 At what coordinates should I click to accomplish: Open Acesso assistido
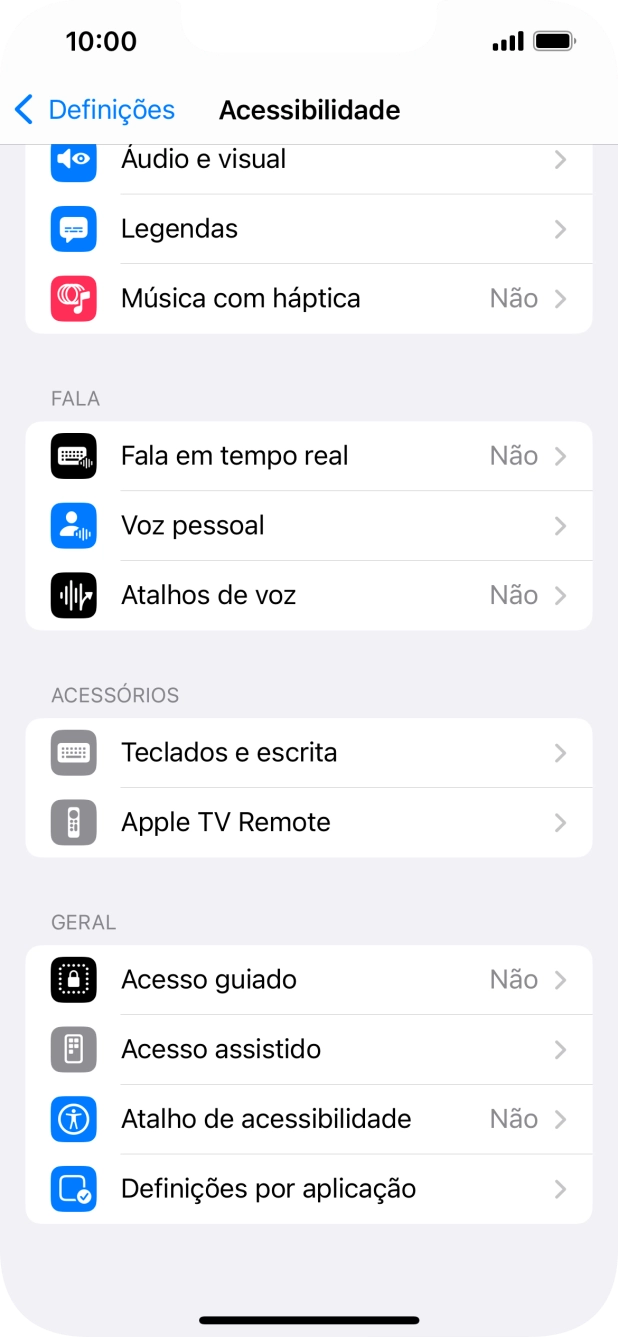[308, 1050]
